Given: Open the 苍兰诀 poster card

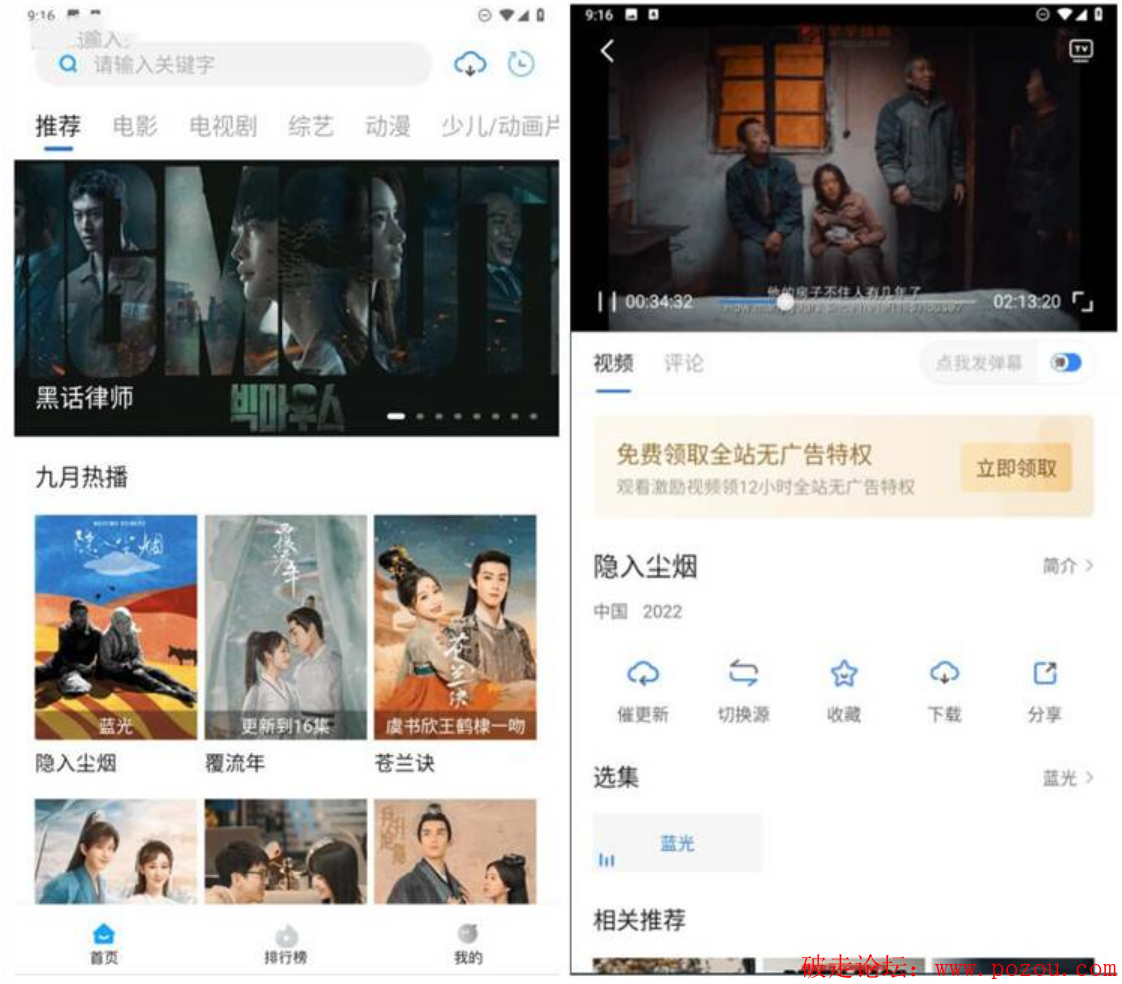Looking at the screenshot, I should (x=455, y=627).
